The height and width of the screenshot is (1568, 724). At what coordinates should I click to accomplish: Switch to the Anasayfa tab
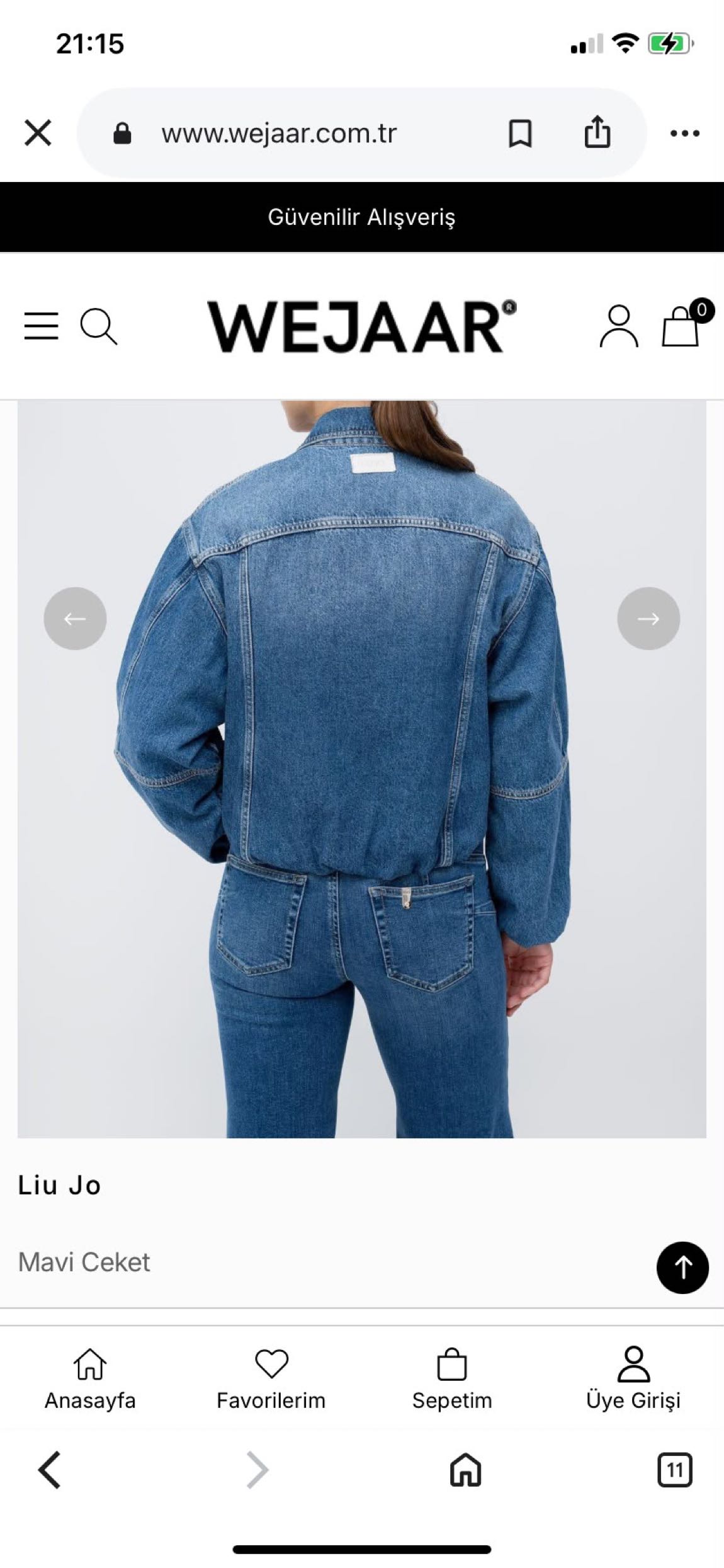[x=90, y=1380]
